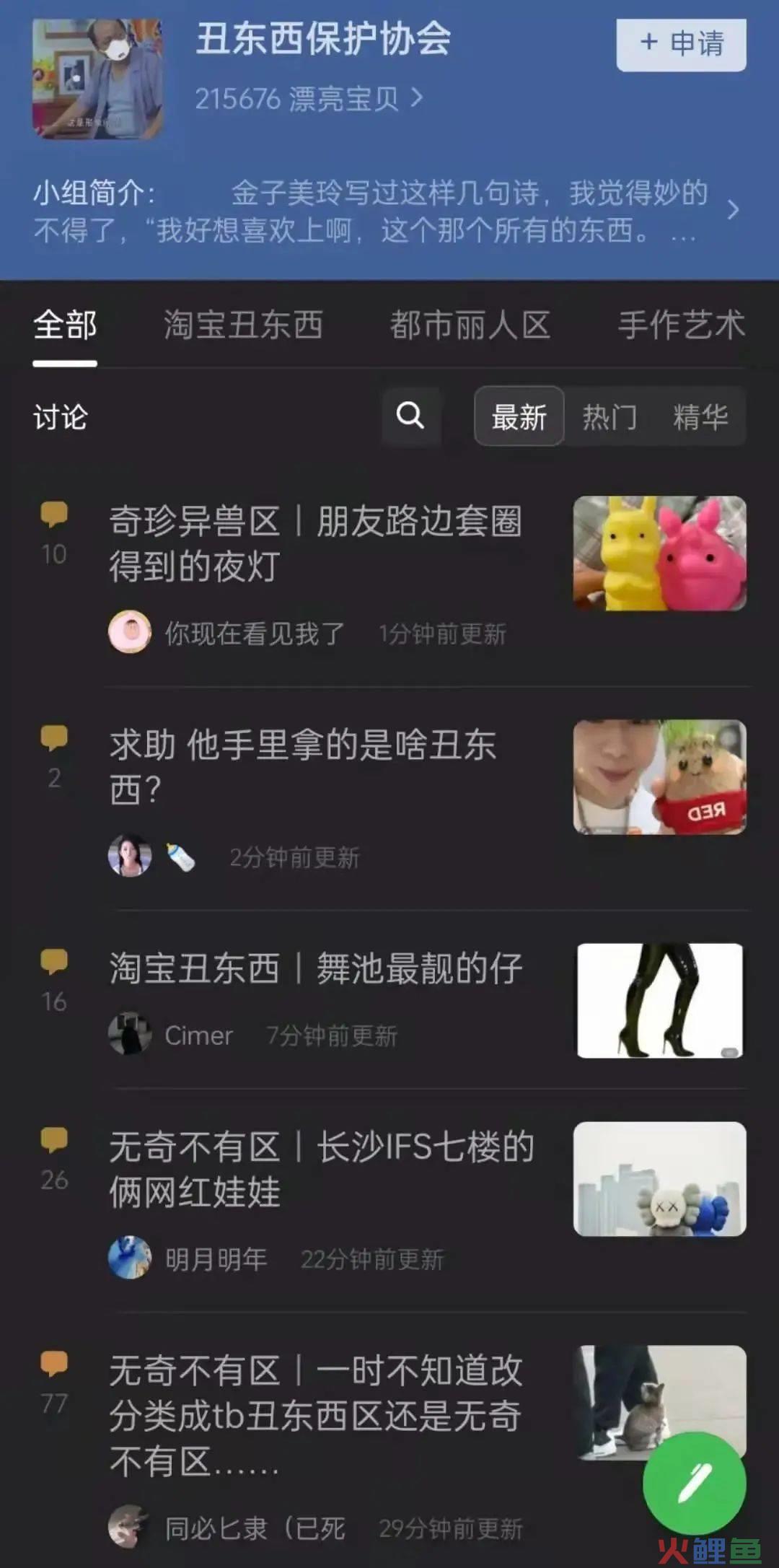Sort discussions by 最新
This screenshot has height=1568, width=779.
519,416
